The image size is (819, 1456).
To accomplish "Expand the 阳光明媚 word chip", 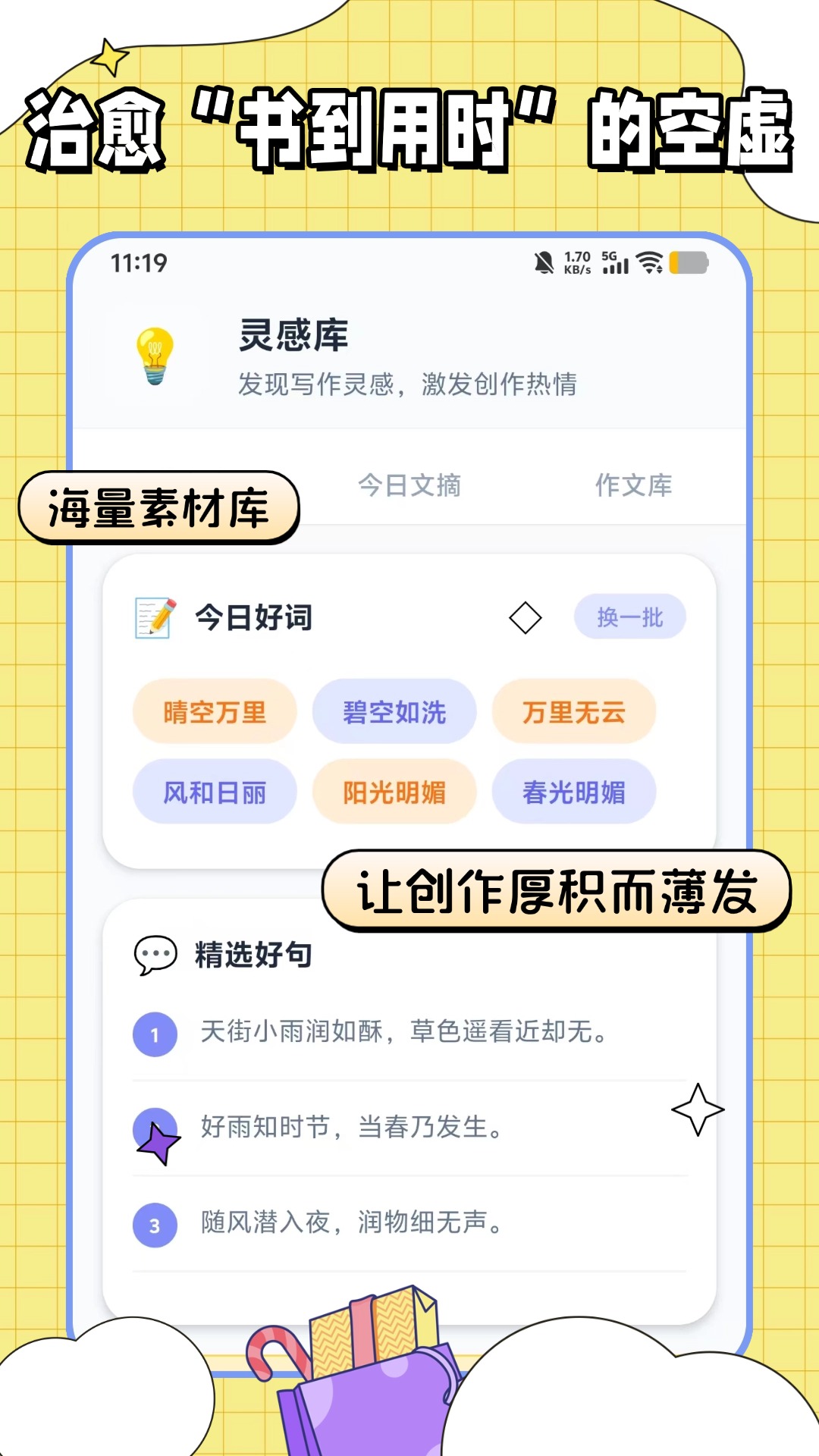I will 394,792.
